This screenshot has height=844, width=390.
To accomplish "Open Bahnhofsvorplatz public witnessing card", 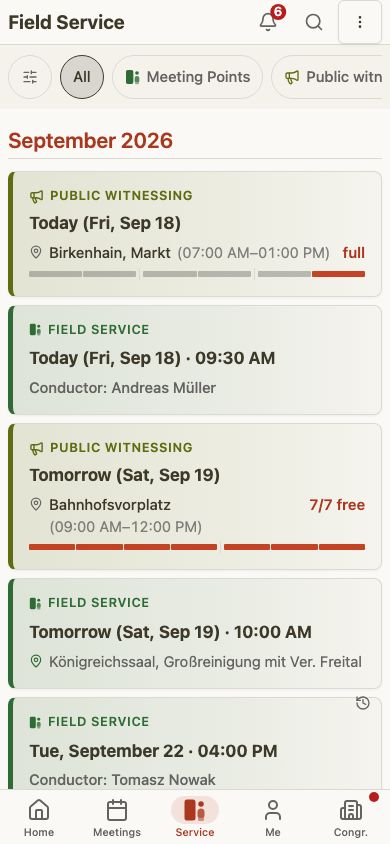I will [x=195, y=496].
